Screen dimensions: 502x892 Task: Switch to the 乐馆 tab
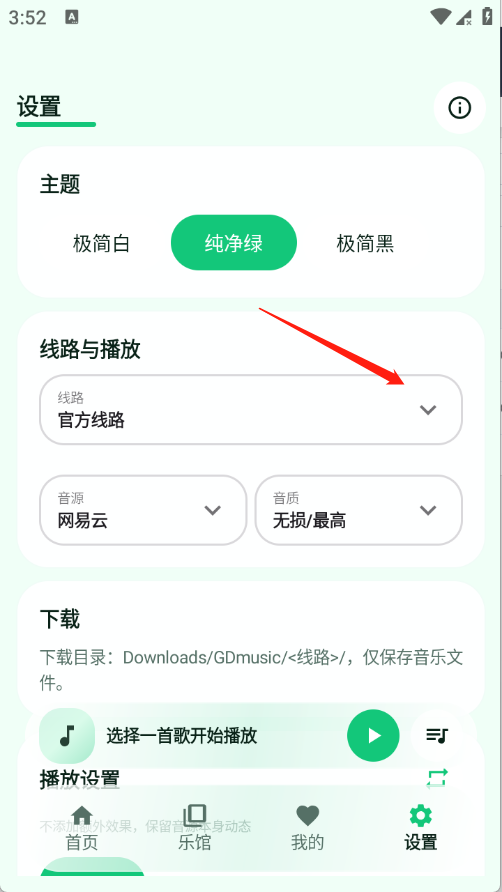[195, 828]
